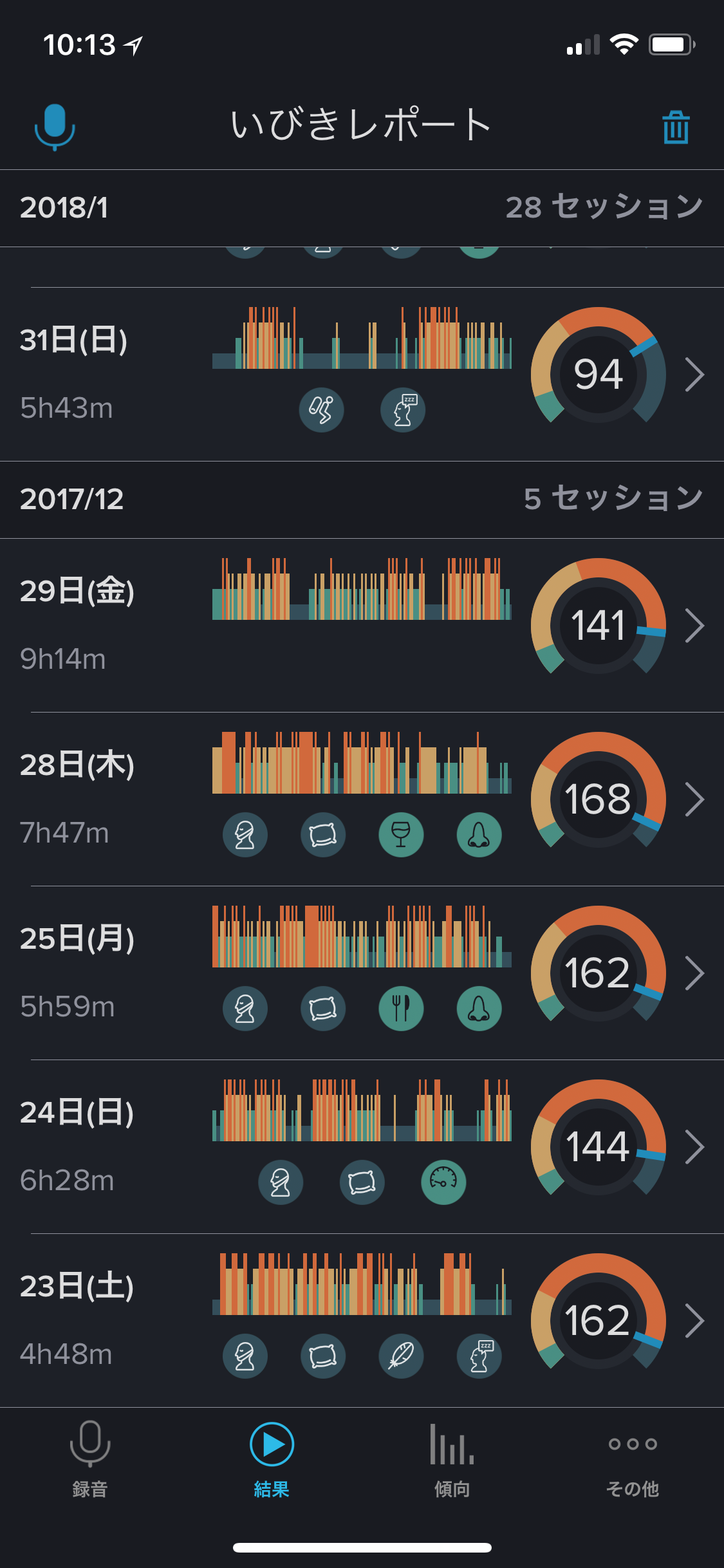
Task: Go to the 傾向 trends tab
Action: [x=452, y=1459]
